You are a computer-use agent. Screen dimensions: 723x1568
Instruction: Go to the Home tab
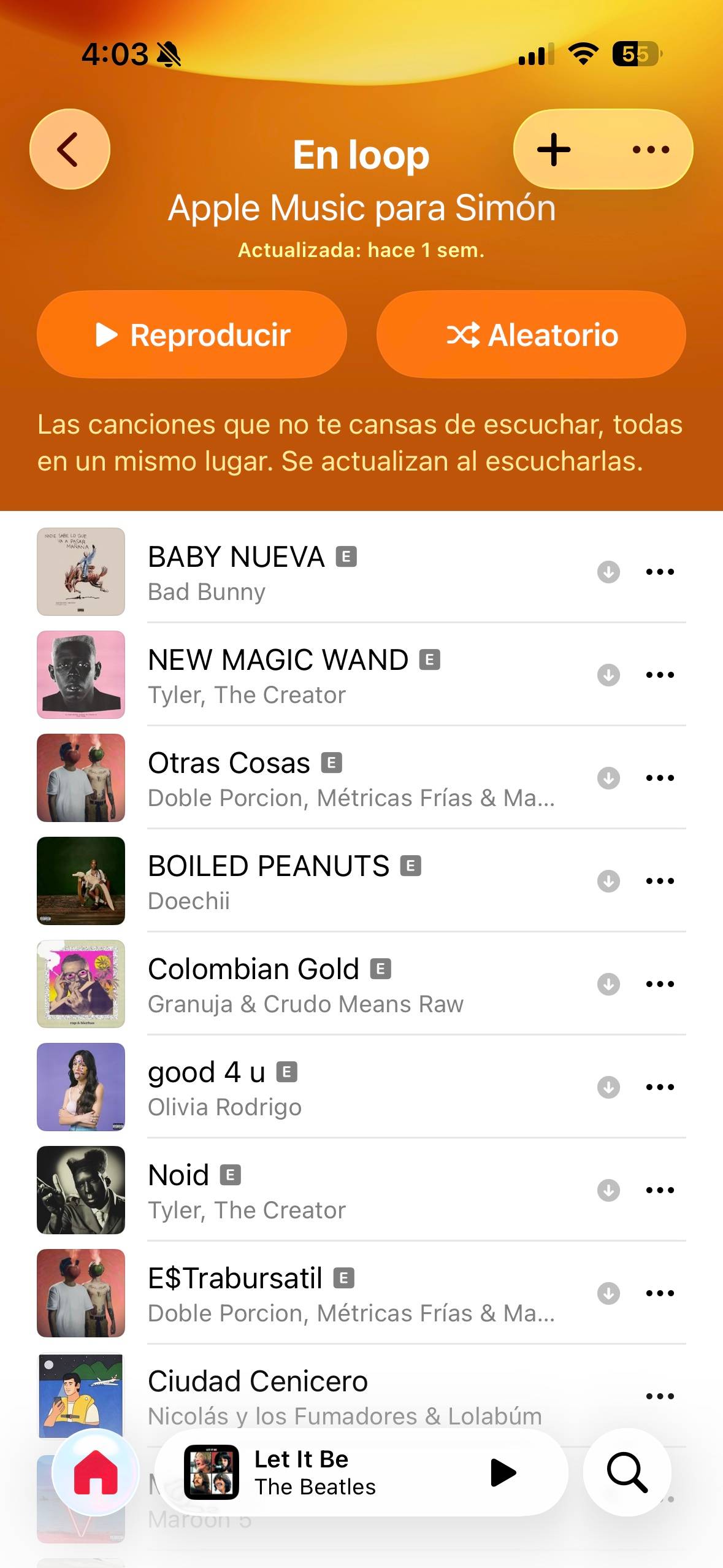96,1472
